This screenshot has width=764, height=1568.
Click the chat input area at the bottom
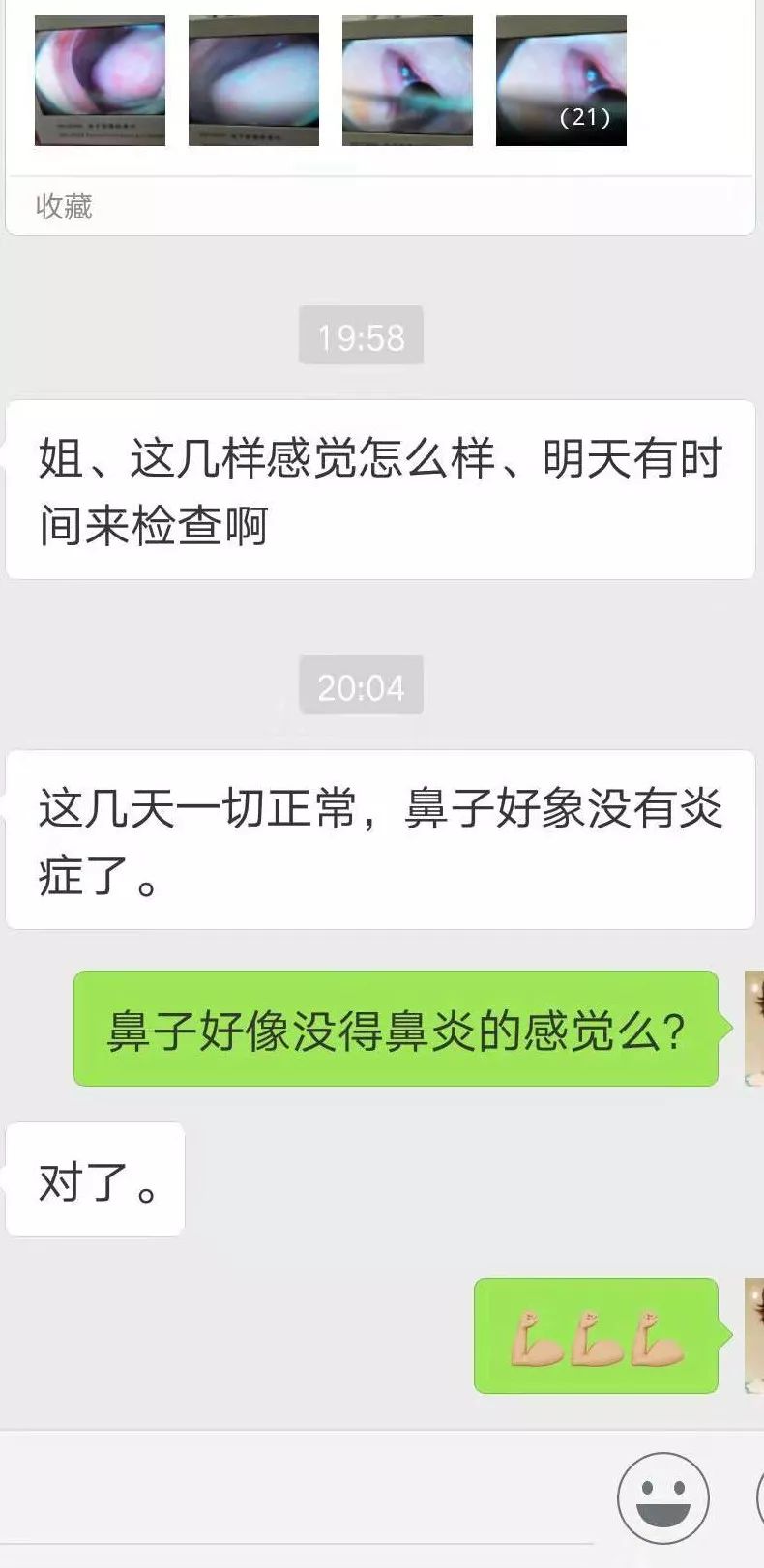(290, 1495)
